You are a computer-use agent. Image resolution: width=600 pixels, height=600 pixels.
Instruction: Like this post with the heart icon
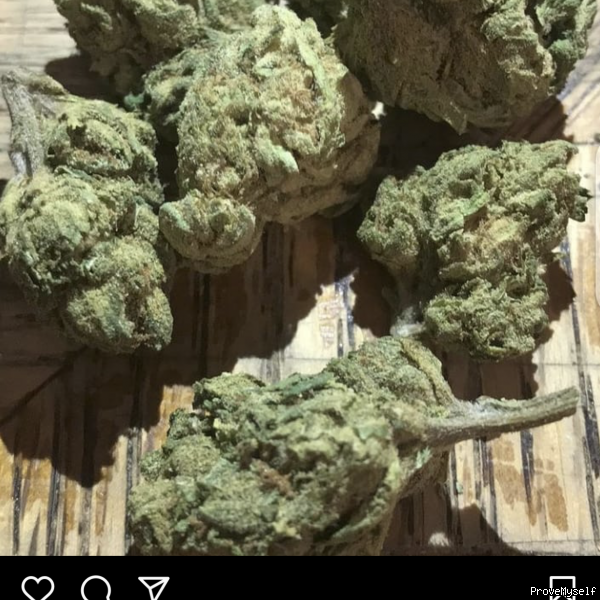pos(38,587)
